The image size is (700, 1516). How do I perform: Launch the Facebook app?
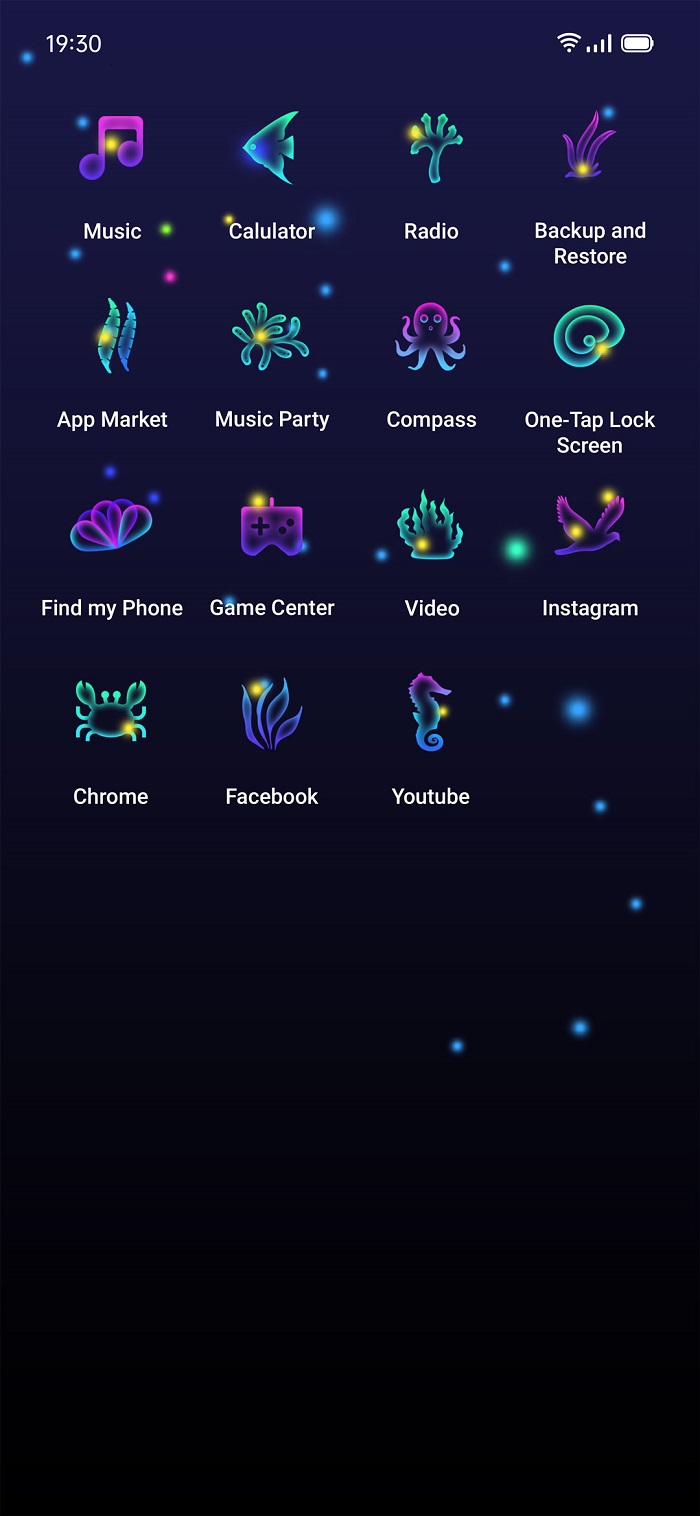coord(271,712)
